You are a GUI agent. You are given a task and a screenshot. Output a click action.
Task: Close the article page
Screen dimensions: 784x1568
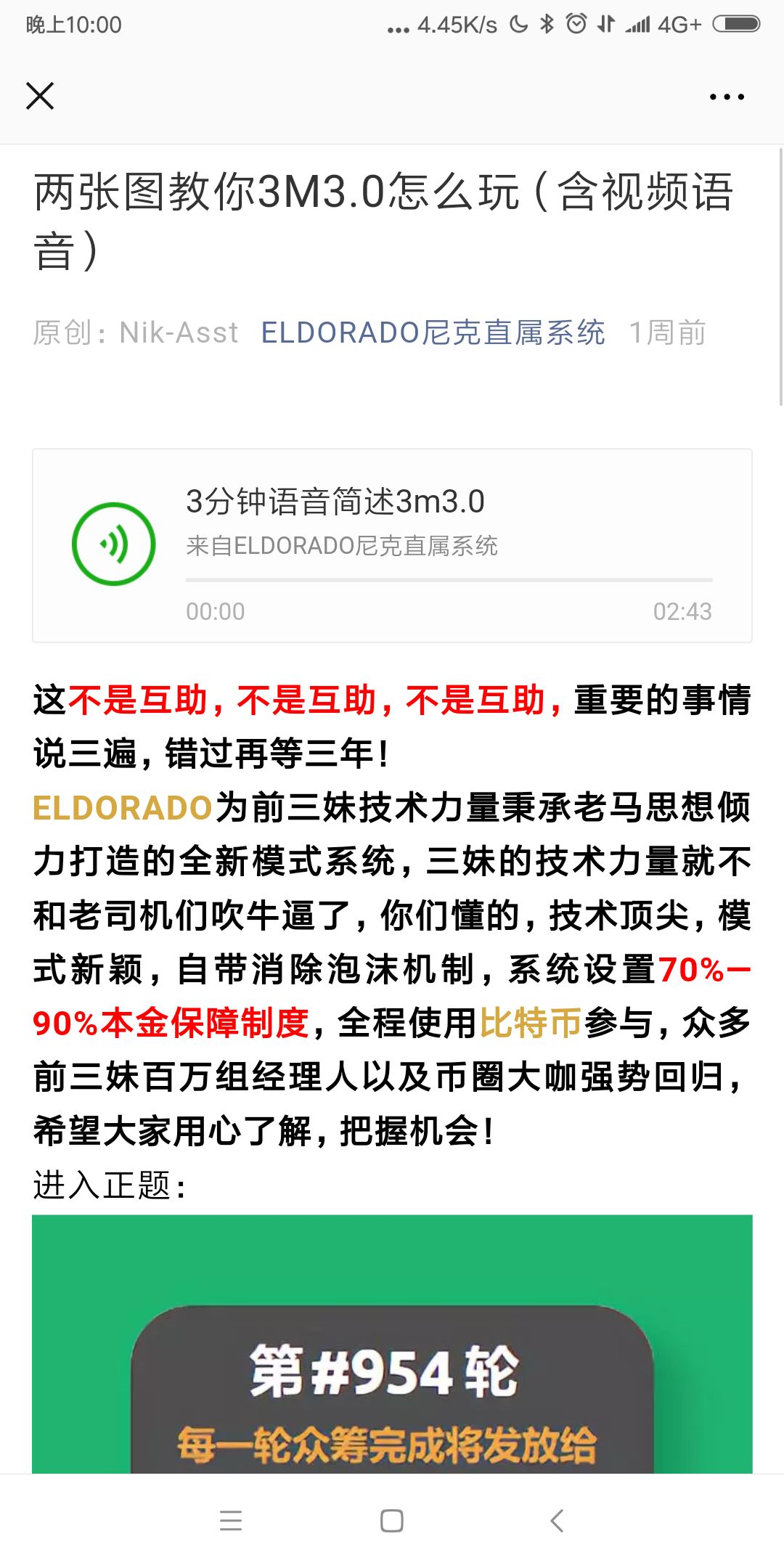pyautogui.click(x=40, y=96)
